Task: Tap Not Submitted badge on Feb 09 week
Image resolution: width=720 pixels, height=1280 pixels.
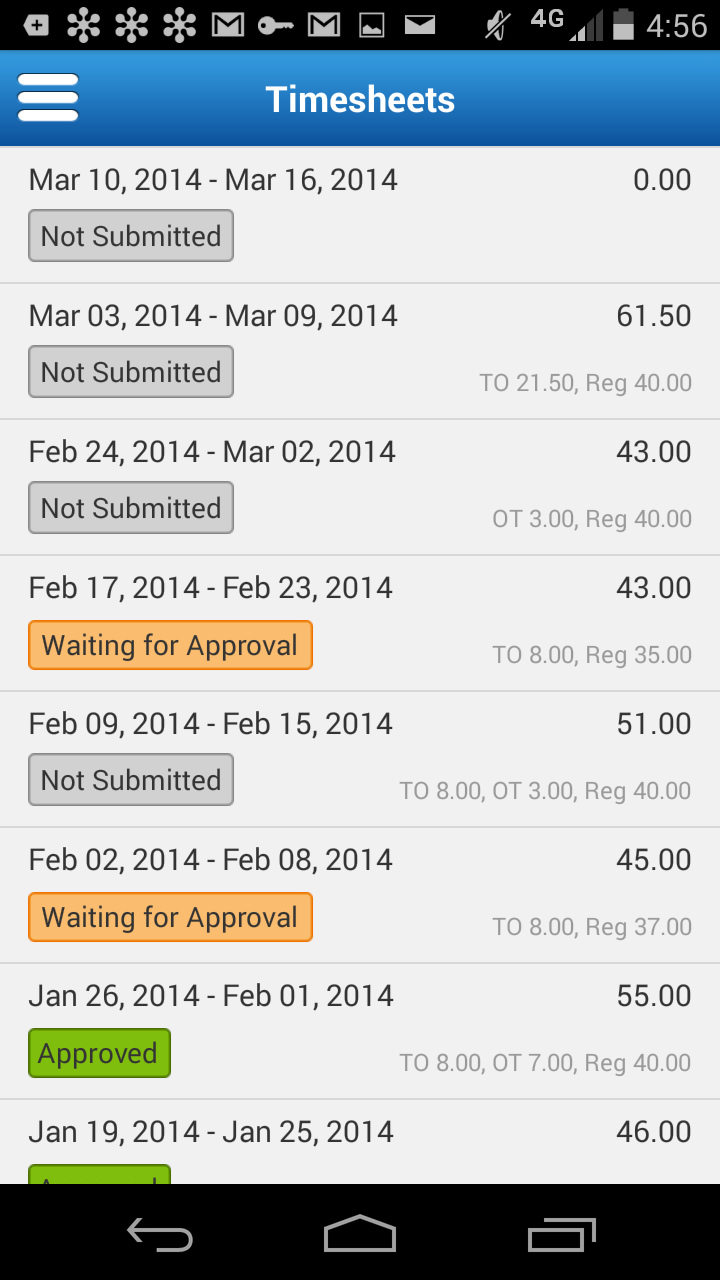Action: pyautogui.click(x=130, y=780)
